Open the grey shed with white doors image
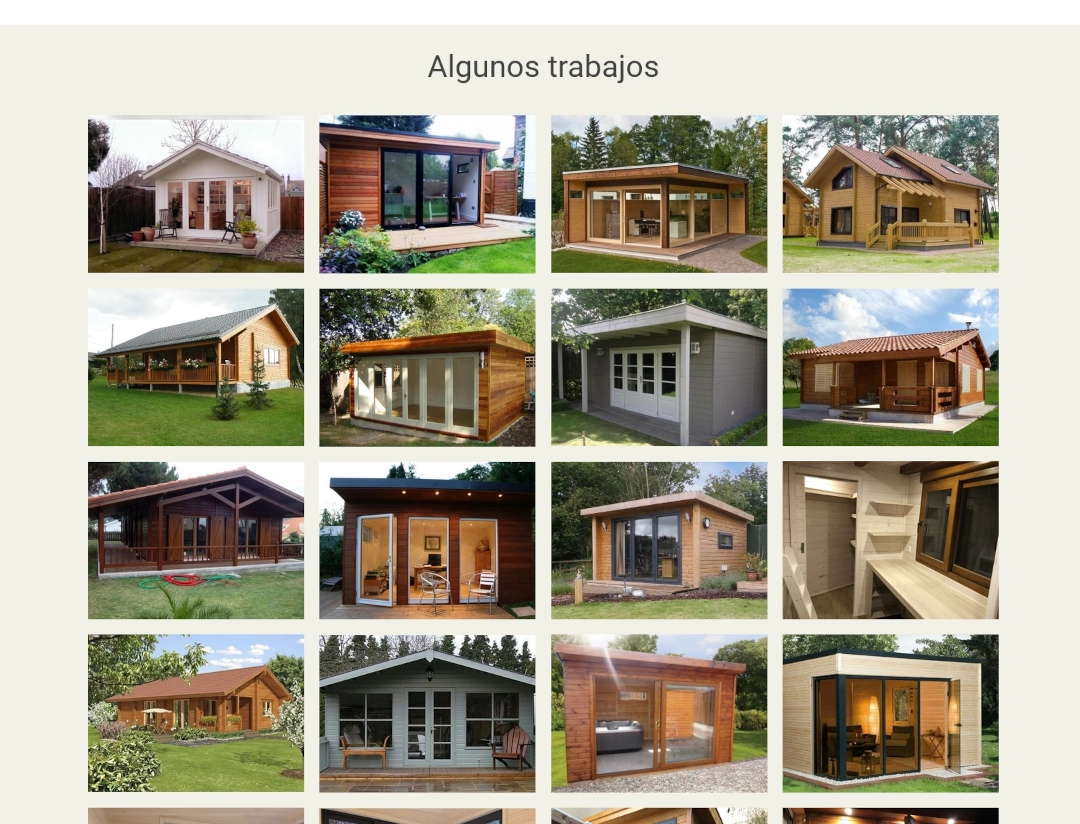Image resolution: width=1080 pixels, height=824 pixels. [659, 367]
